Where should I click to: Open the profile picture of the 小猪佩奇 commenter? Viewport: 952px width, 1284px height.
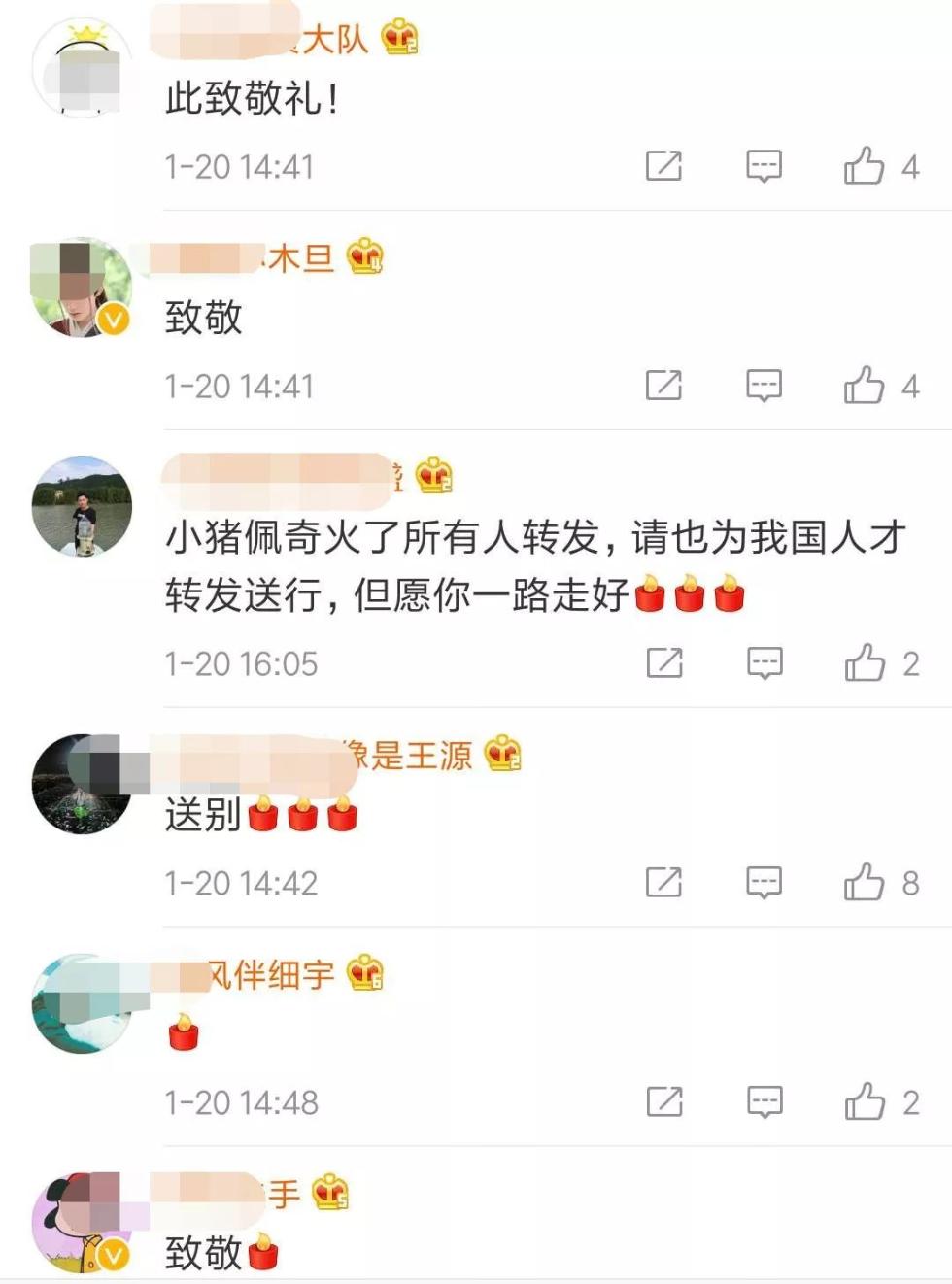coord(82,506)
